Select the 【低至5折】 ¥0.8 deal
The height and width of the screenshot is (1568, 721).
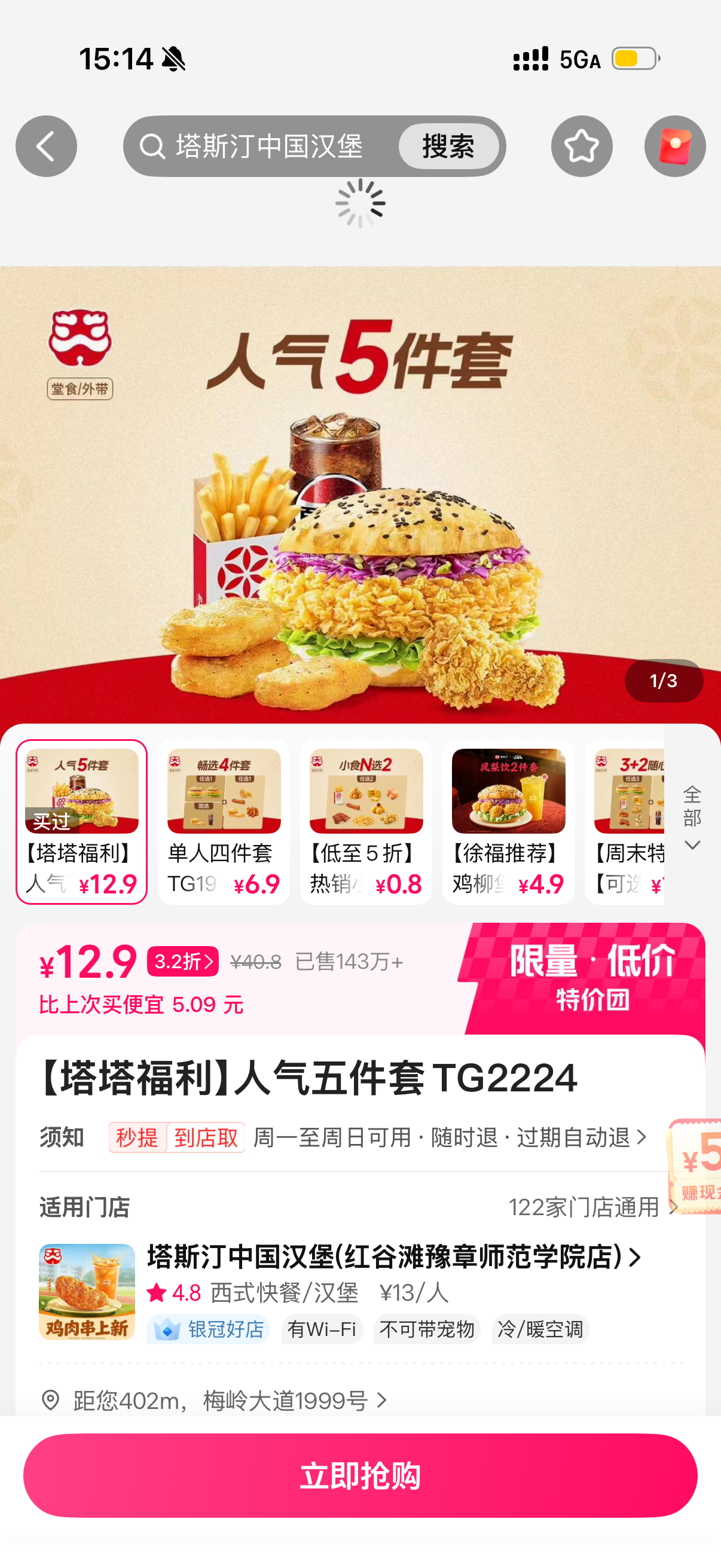[x=366, y=822]
